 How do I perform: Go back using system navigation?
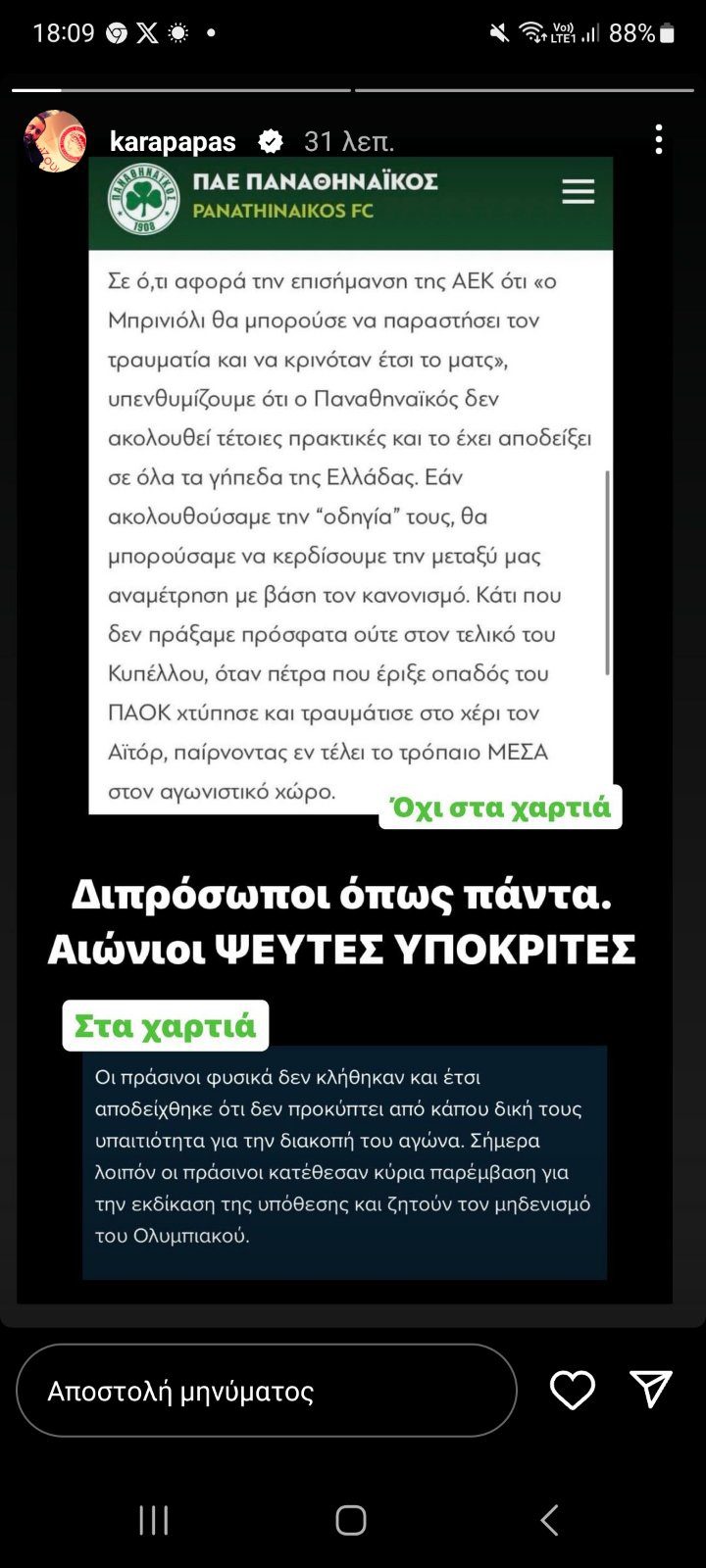(550, 1520)
